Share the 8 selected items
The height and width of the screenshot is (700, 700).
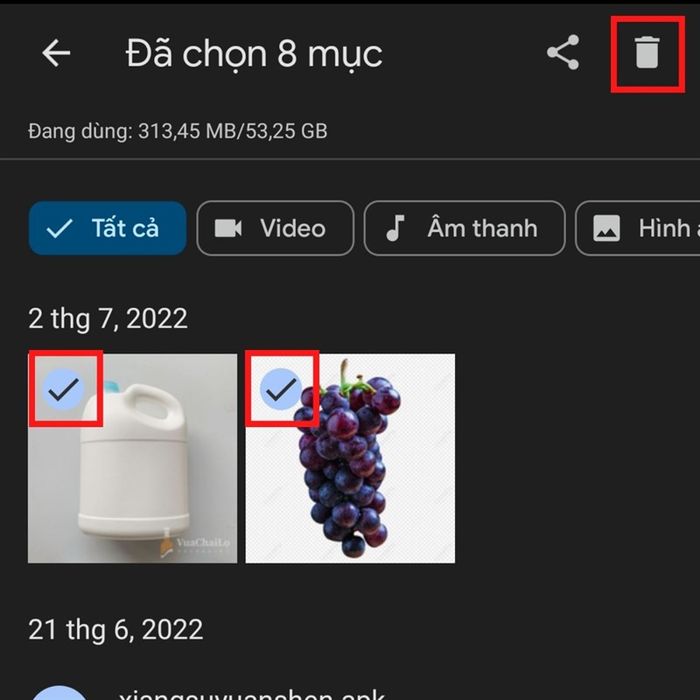click(x=563, y=54)
